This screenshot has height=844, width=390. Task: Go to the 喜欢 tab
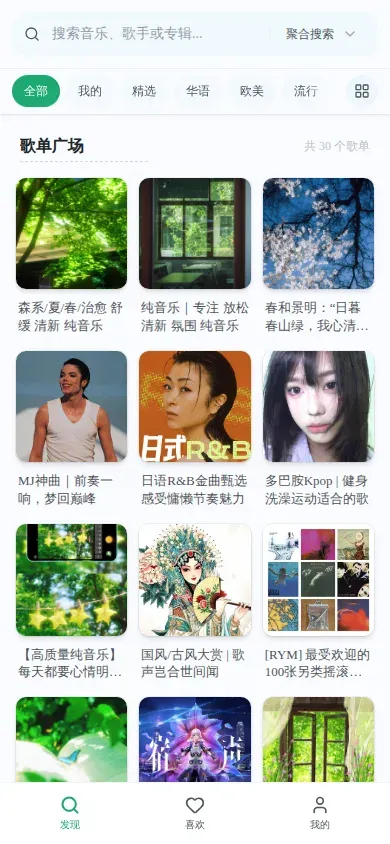(195, 813)
